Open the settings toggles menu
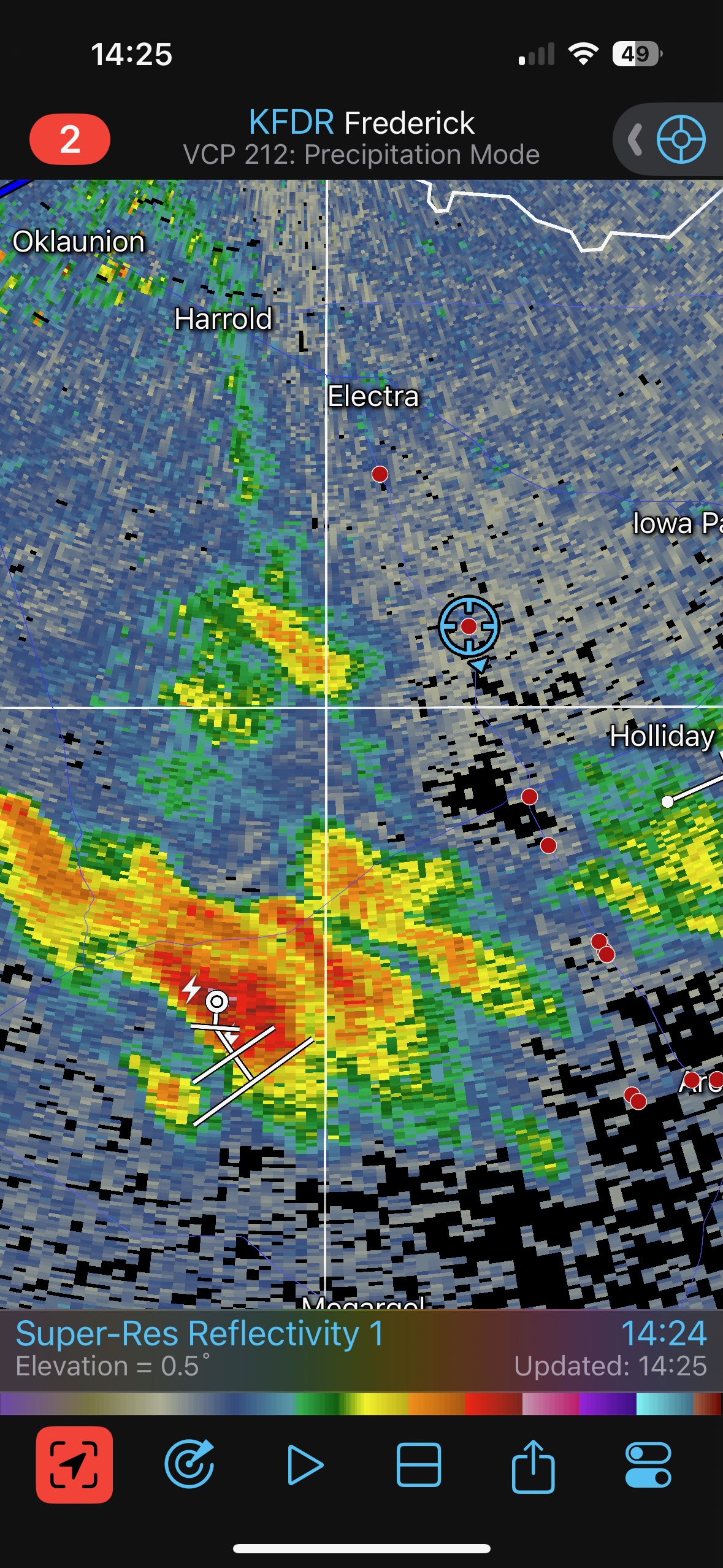This screenshot has height=1568, width=723. tap(648, 1465)
